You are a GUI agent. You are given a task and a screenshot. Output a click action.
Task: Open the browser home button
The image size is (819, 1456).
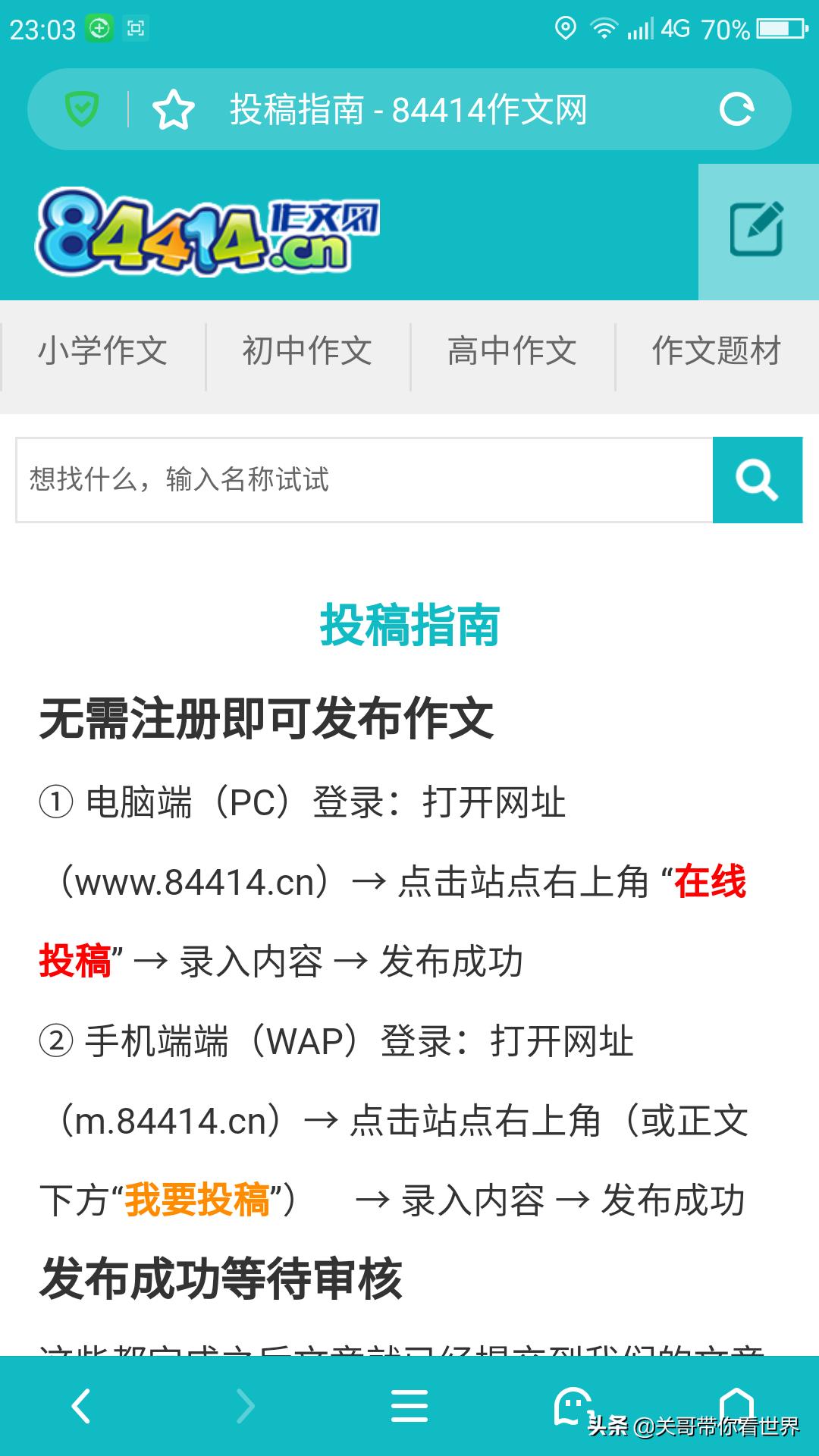point(736,1401)
